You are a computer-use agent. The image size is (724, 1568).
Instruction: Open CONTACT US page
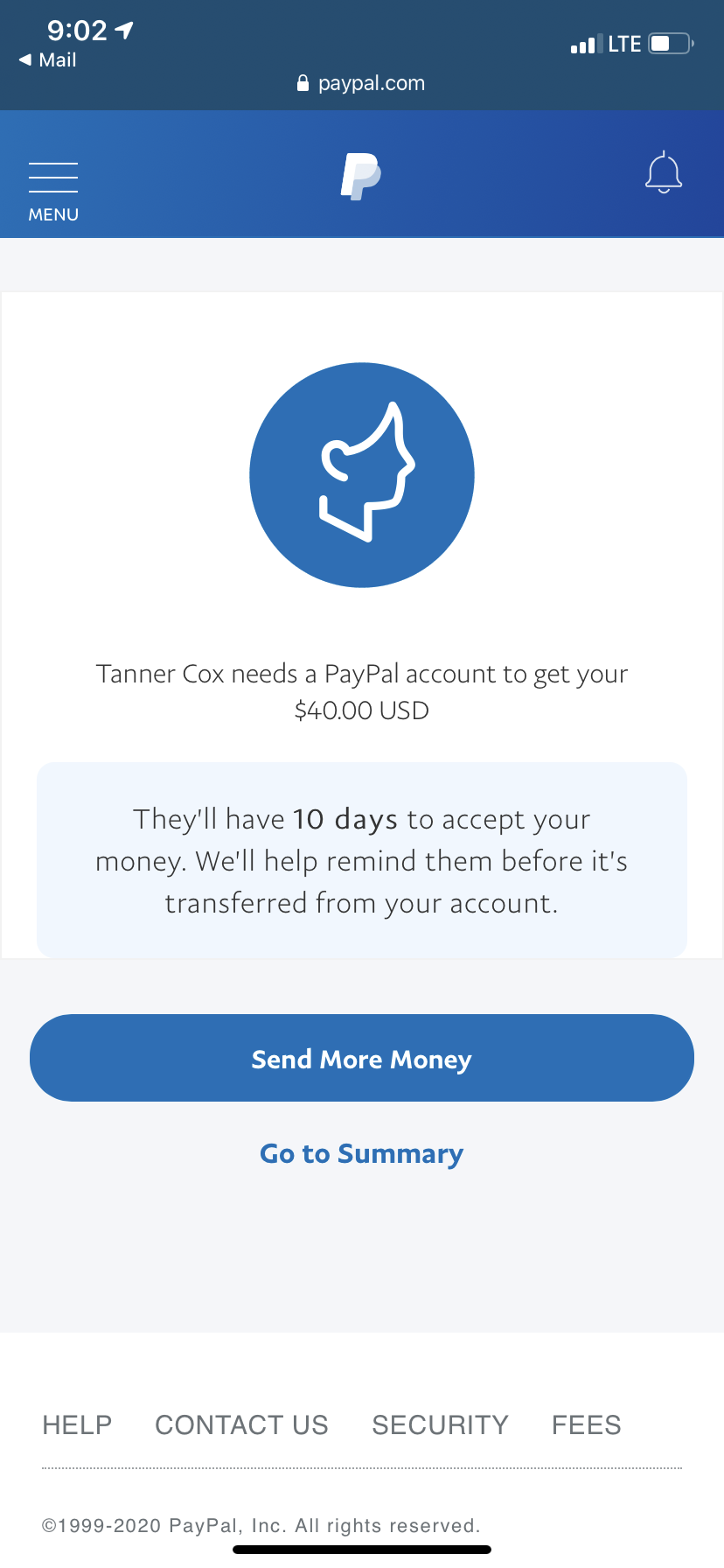tap(241, 1425)
